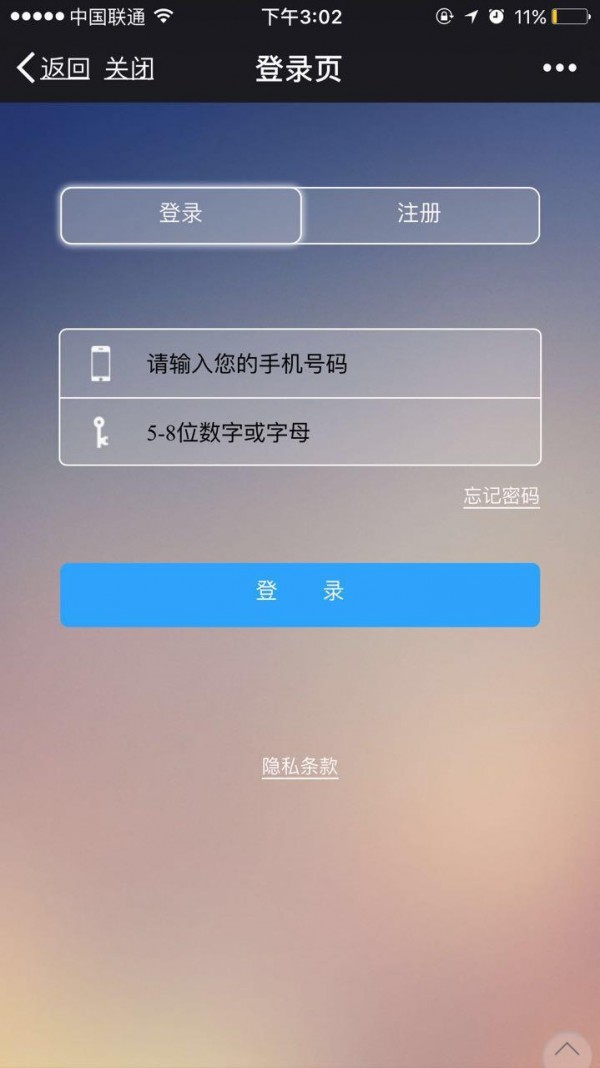Go back using the 返回 arrow
The width and height of the screenshot is (600, 1068).
point(52,69)
